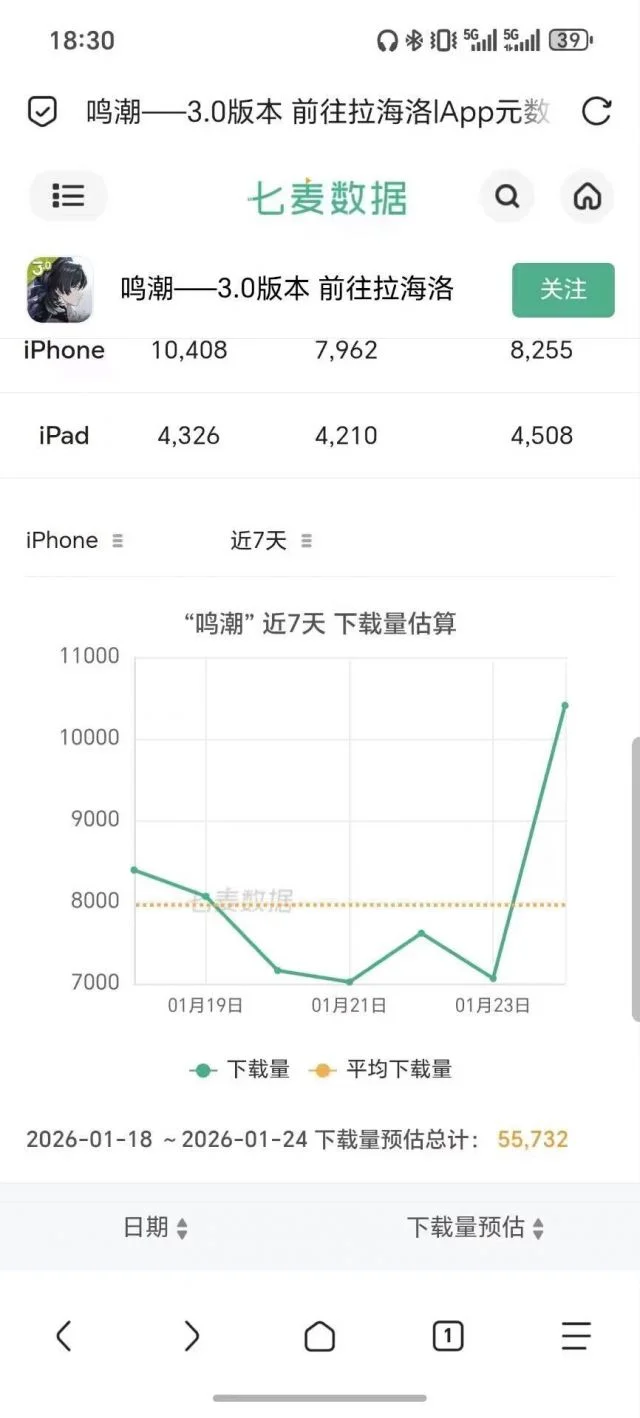The image size is (640, 1418).
Task: Tap the shield icon beside the page title
Action: click(42, 112)
